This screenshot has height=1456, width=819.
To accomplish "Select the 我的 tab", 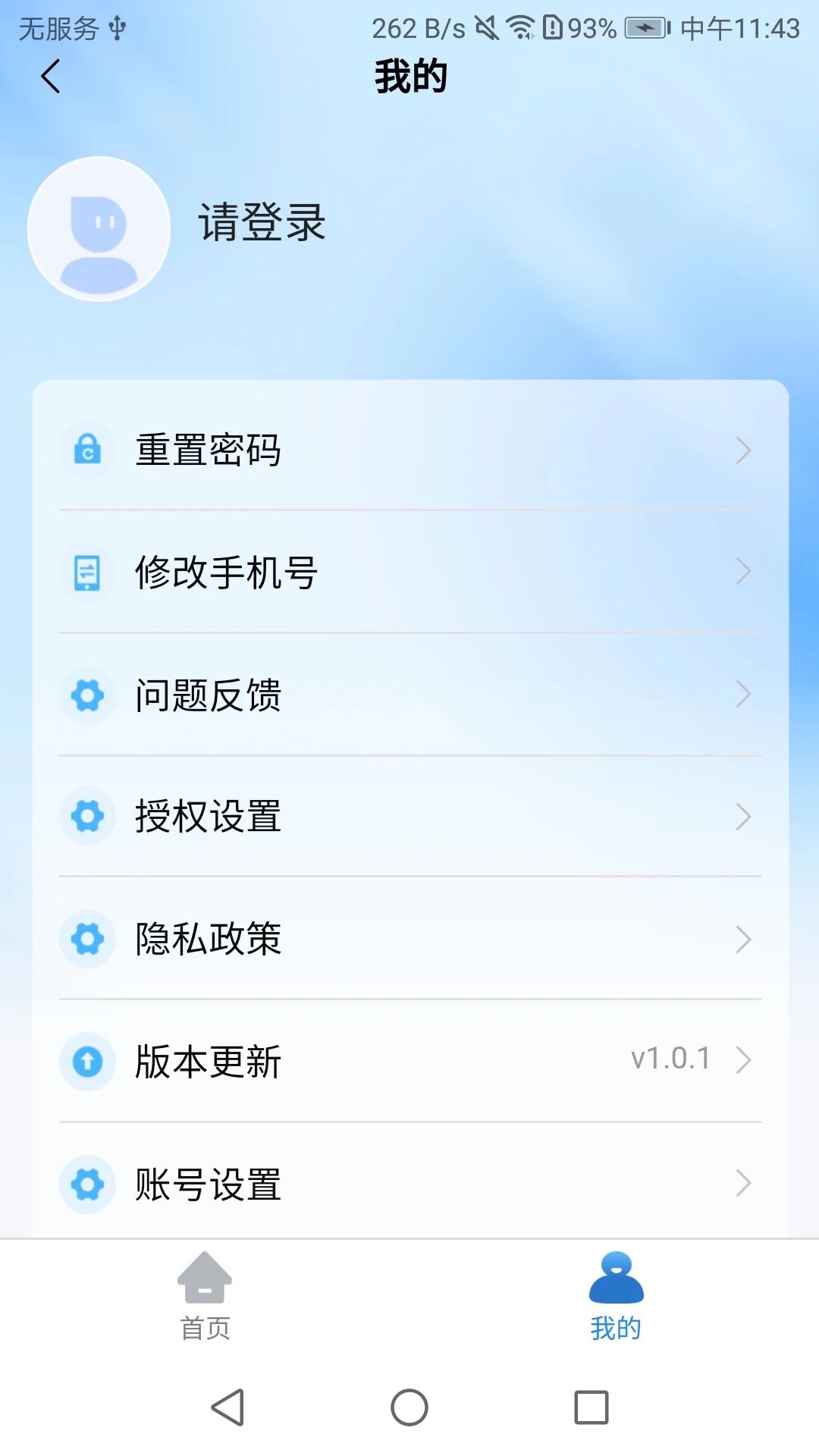I will pos(614,1297).
